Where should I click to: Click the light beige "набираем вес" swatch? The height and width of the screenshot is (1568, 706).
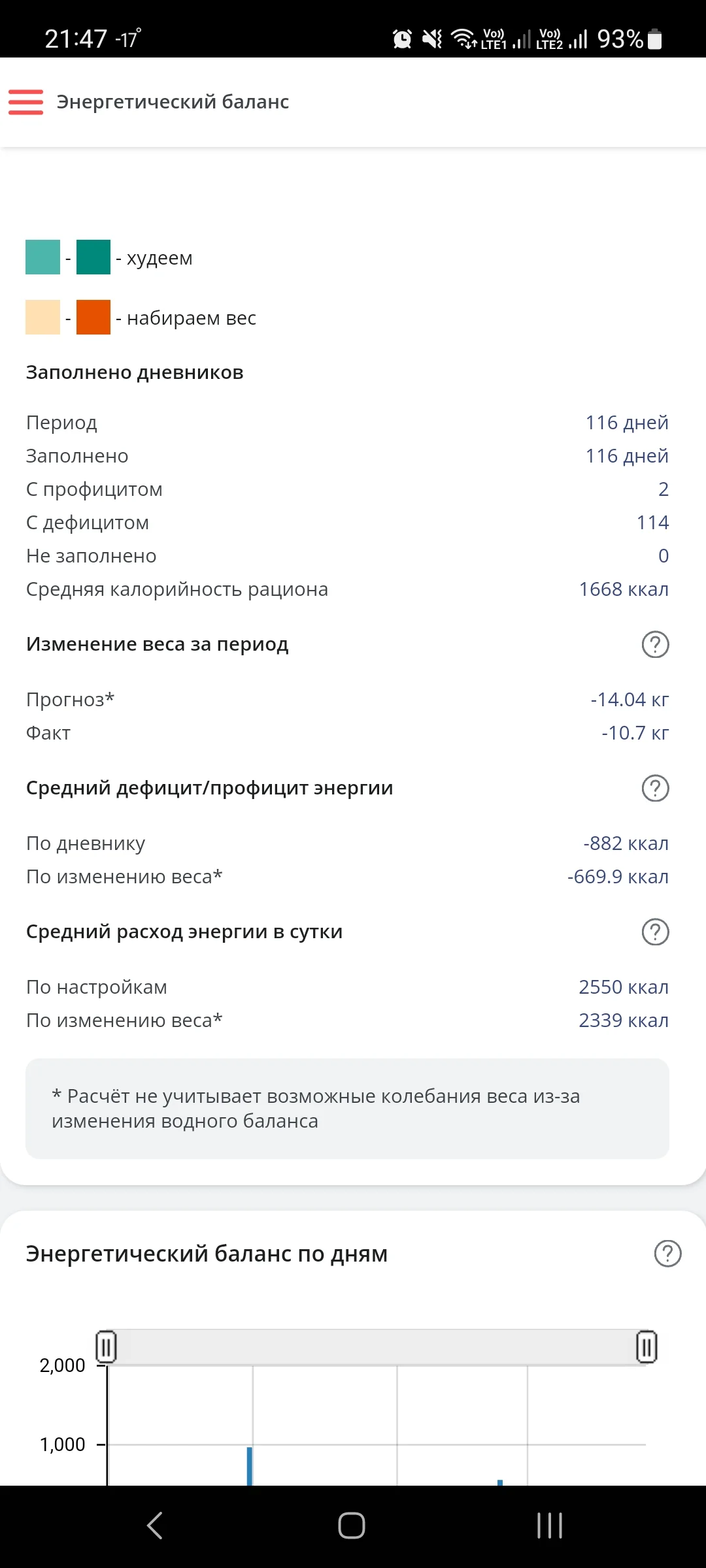(x=41, y=318)
